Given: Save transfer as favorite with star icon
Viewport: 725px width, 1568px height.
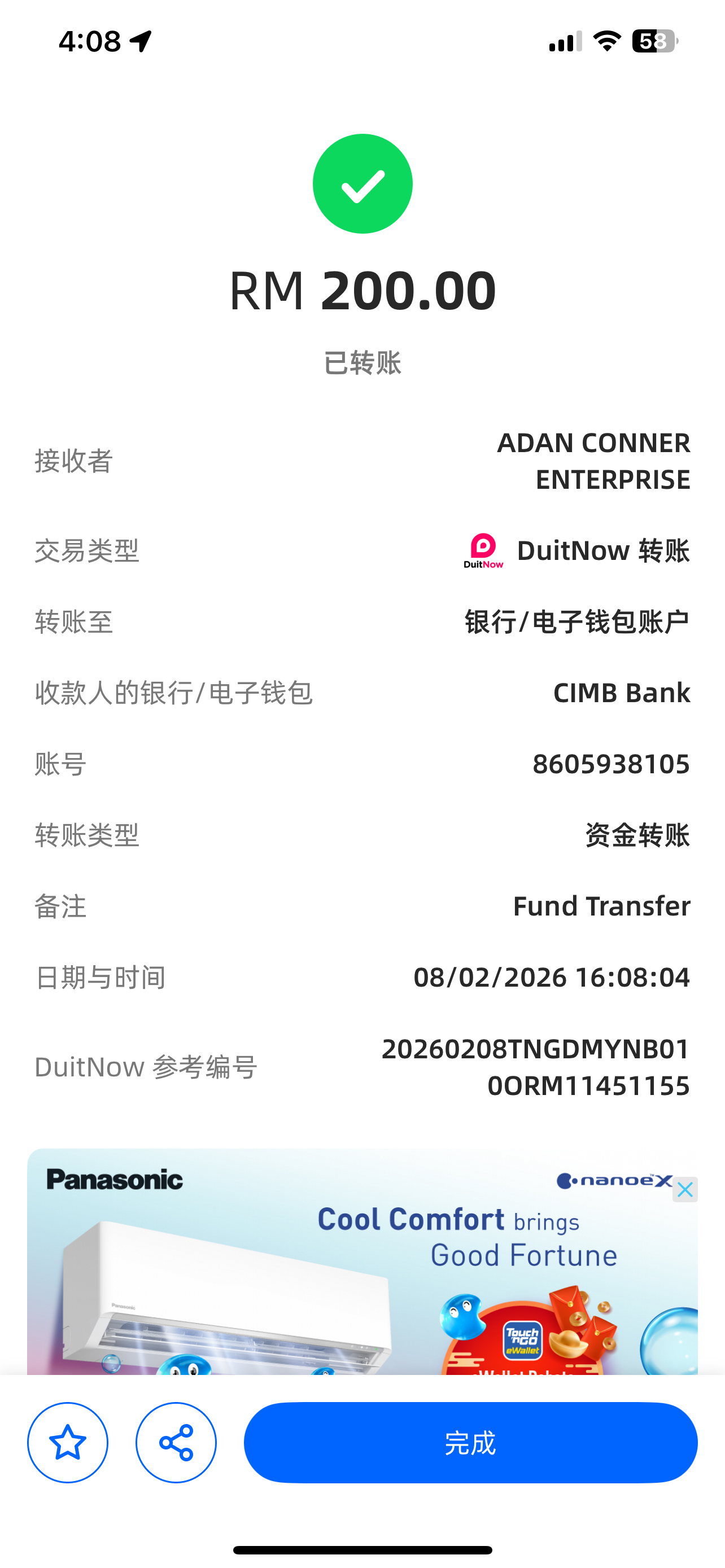Looking at the screenshot, I should click(x=68, y=1442).
